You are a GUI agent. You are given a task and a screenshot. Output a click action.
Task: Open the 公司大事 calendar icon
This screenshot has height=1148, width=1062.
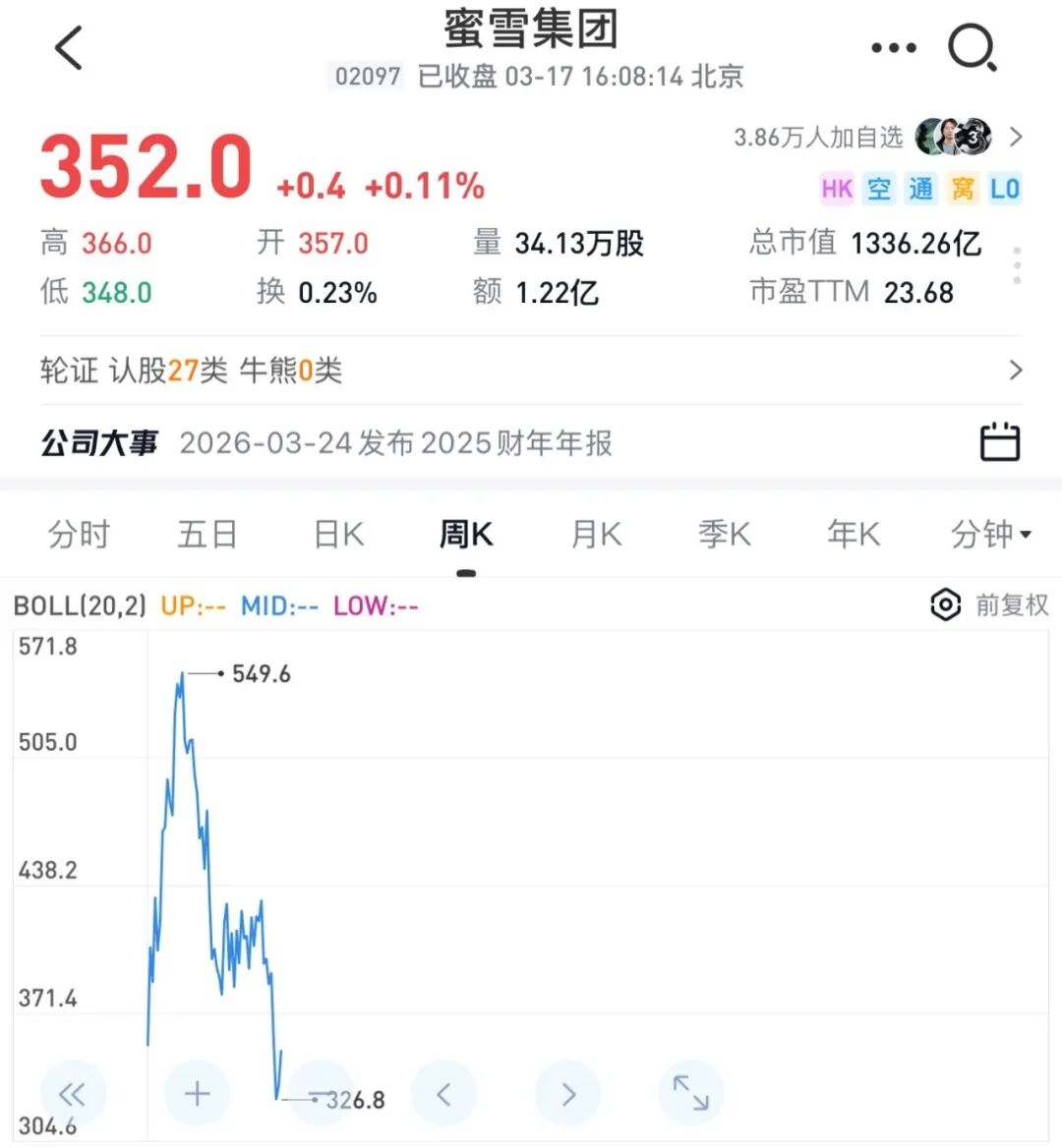[1000, 442]
